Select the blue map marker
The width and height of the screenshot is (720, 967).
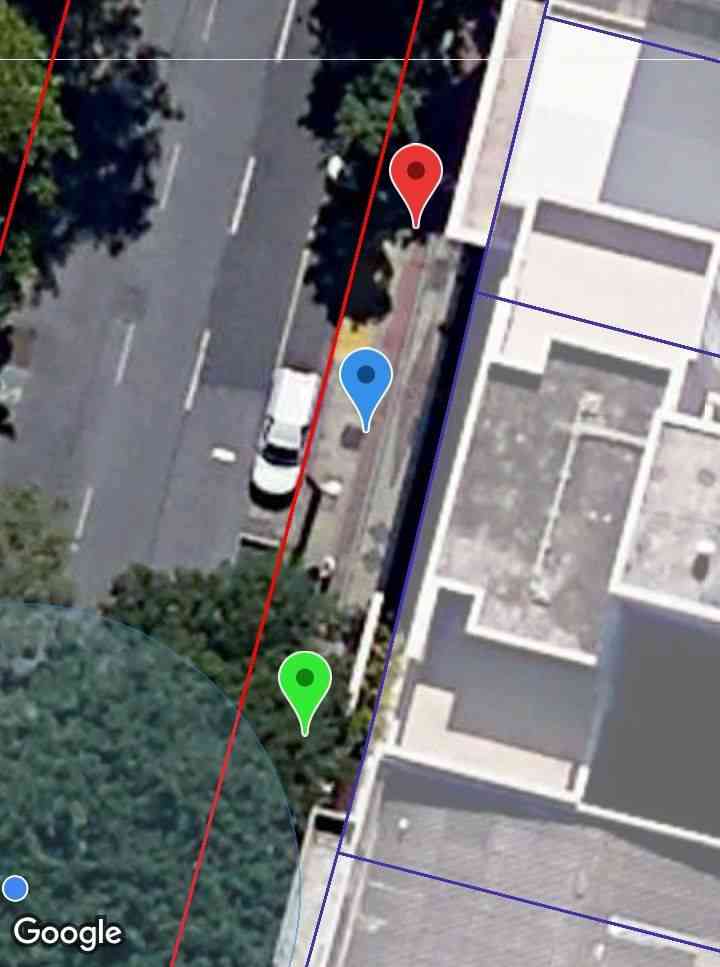[366, 381]
